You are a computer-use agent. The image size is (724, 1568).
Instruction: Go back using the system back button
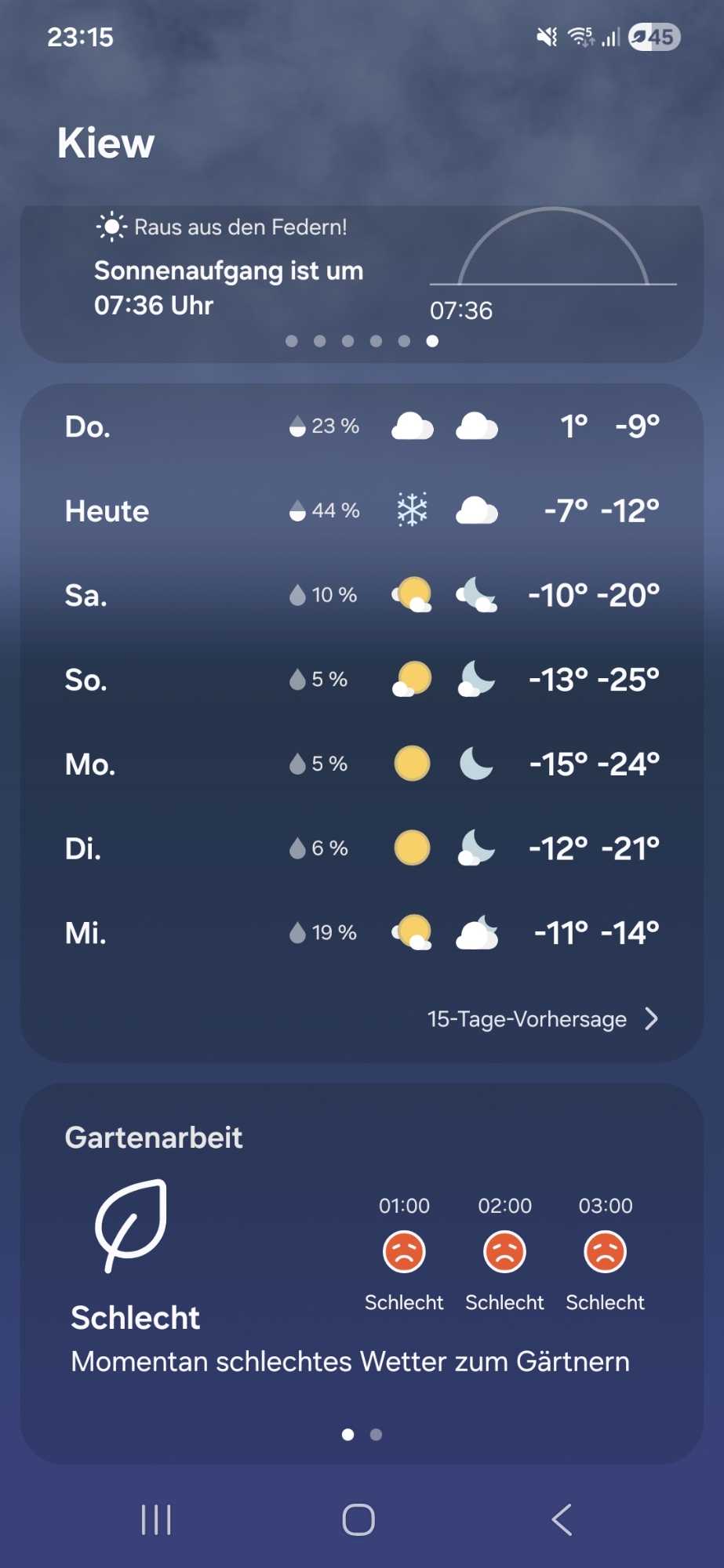click(x=562, y=1519)
